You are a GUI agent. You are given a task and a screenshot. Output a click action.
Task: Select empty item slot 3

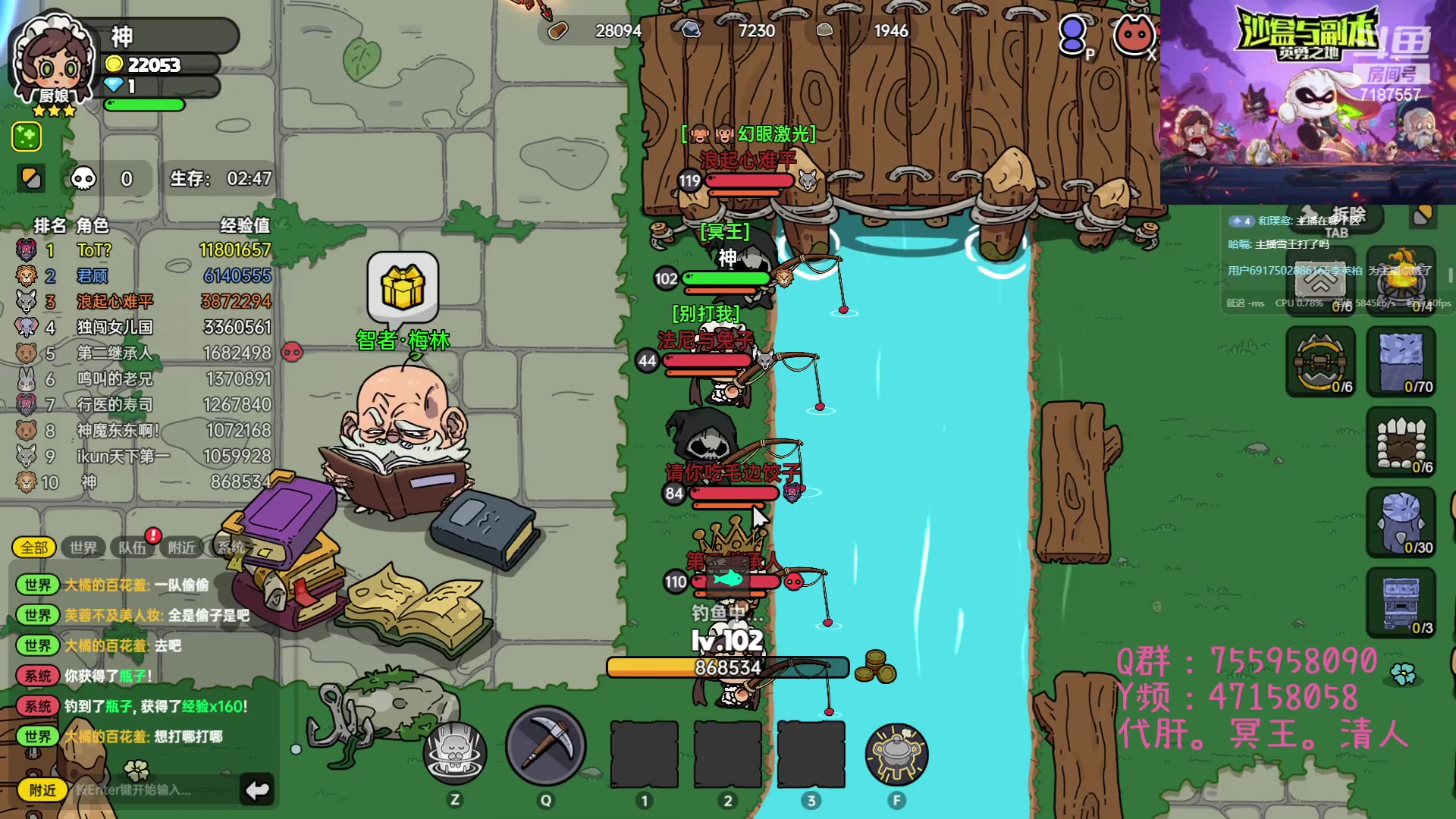point(811,754)
